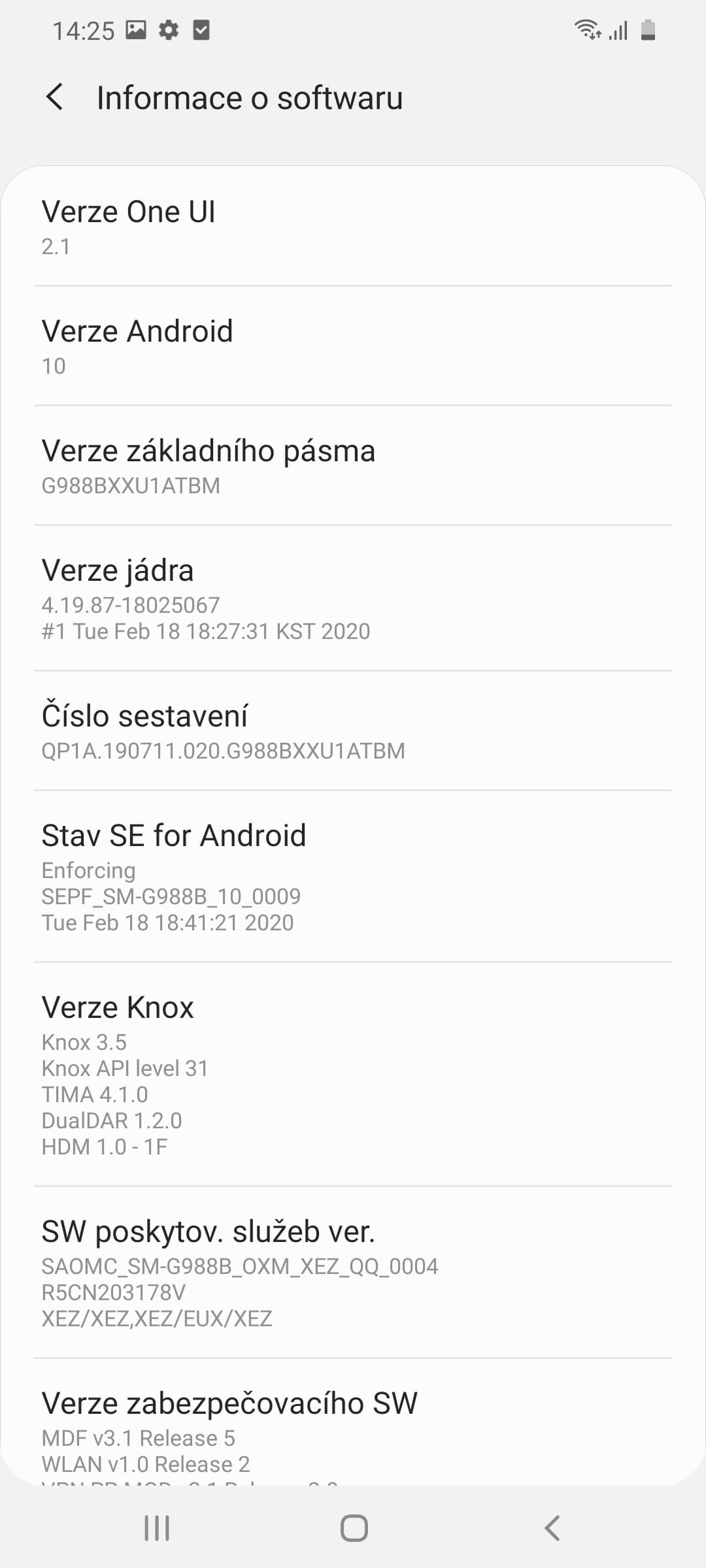The height and width of the screenshot is (1568, 706).
Task: Tap the system back navigation button
Action: pyautogui.click(x=552, y=1528)
